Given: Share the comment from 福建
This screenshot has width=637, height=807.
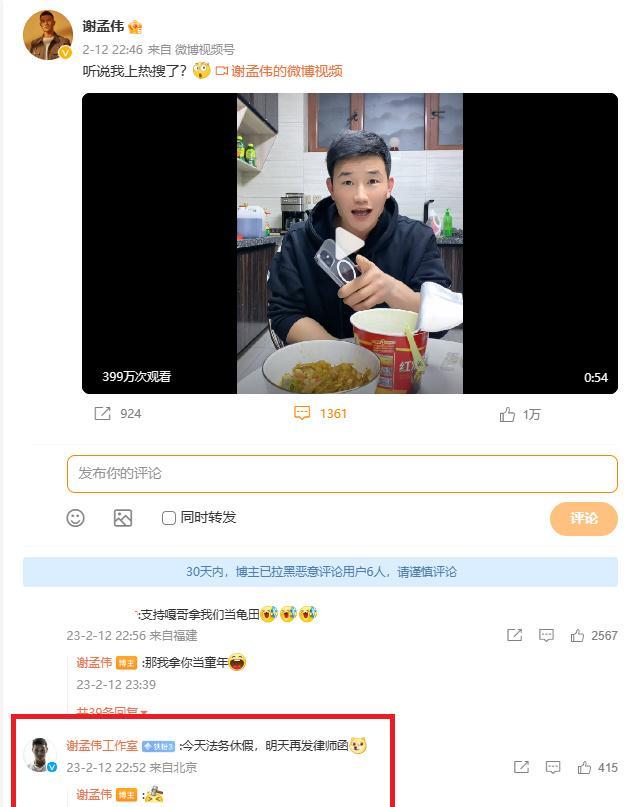Looking at the screenshot, I should [x=514, y=635].
